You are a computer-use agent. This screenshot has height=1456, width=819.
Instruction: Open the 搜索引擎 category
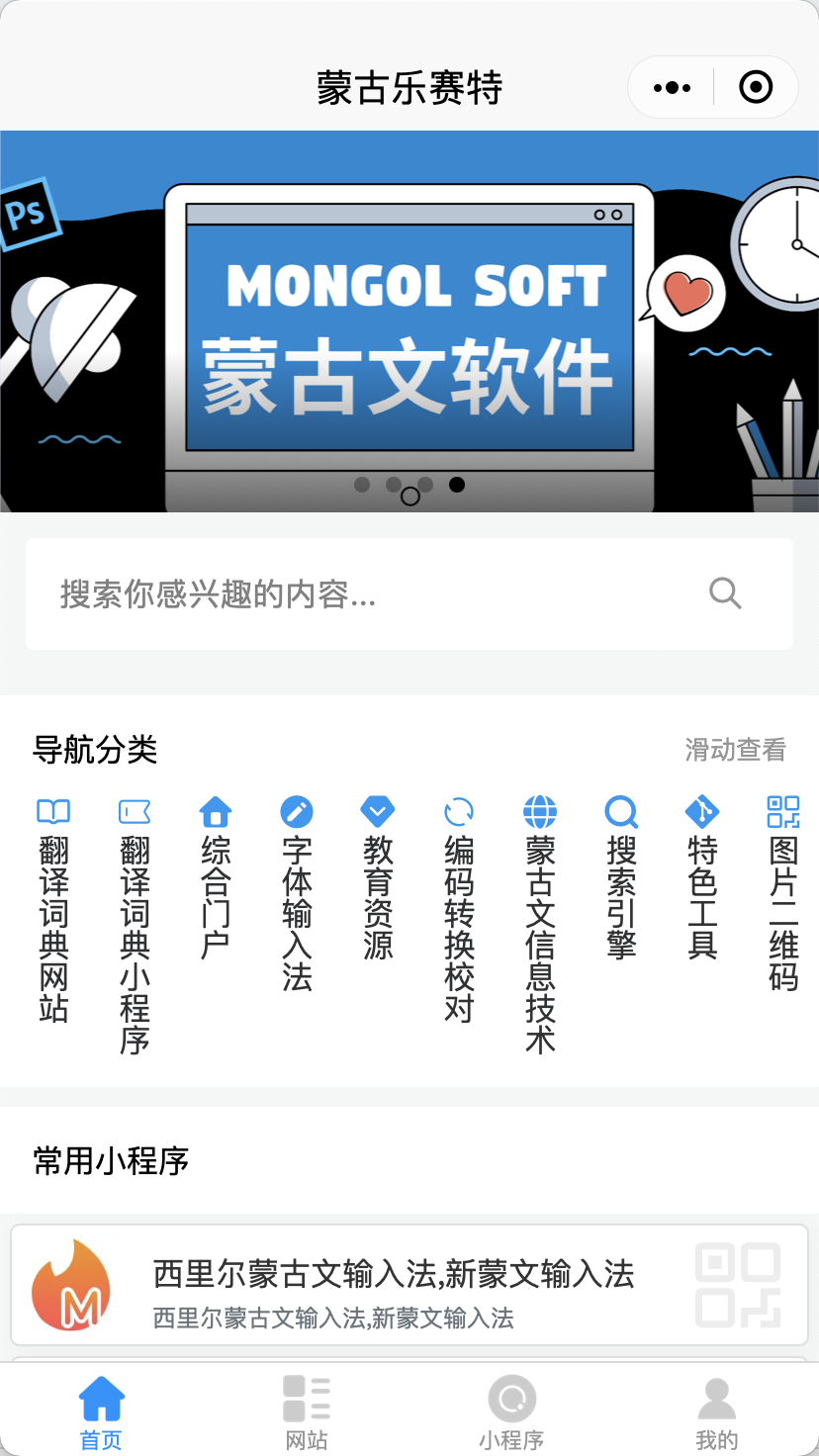click(621, 880)
